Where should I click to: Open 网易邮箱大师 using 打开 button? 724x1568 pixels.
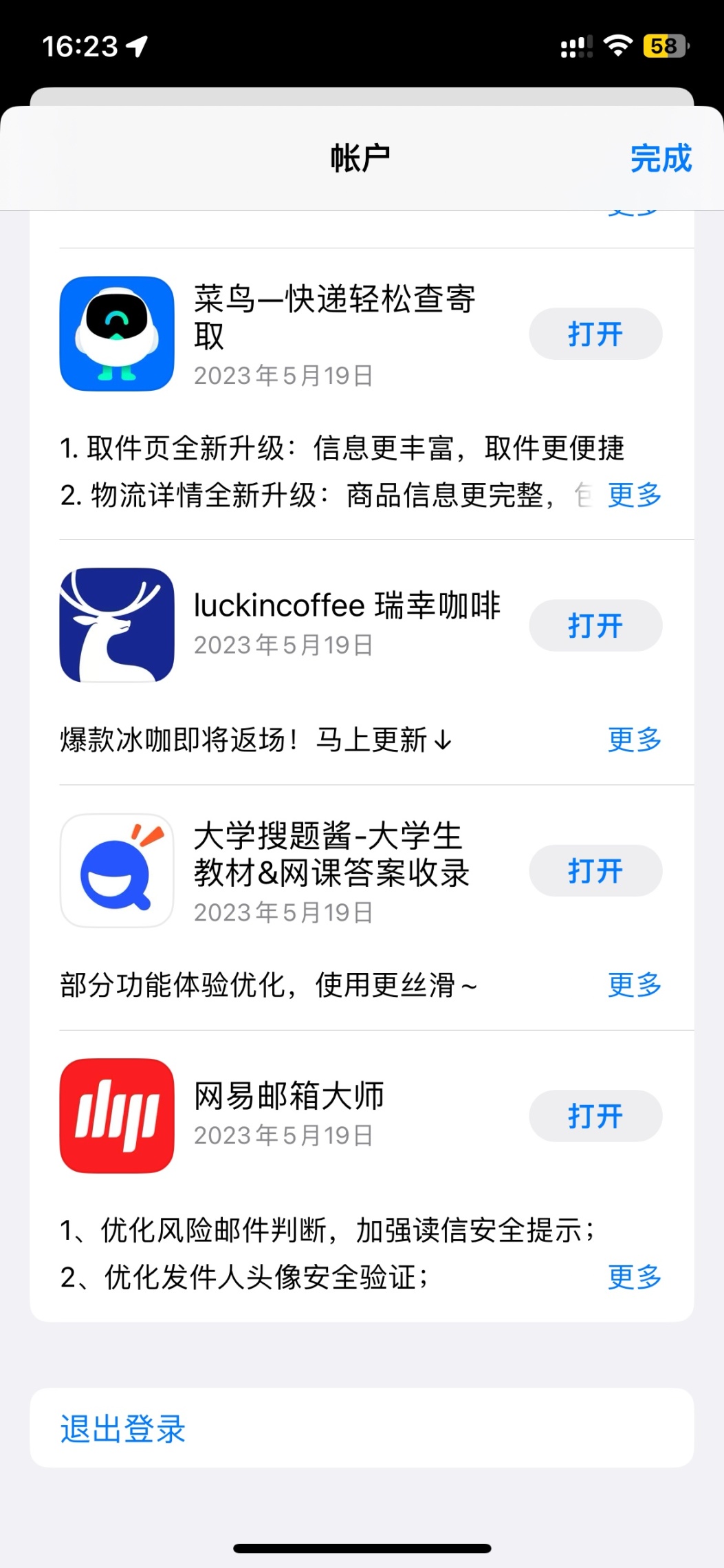(595, 1116)
